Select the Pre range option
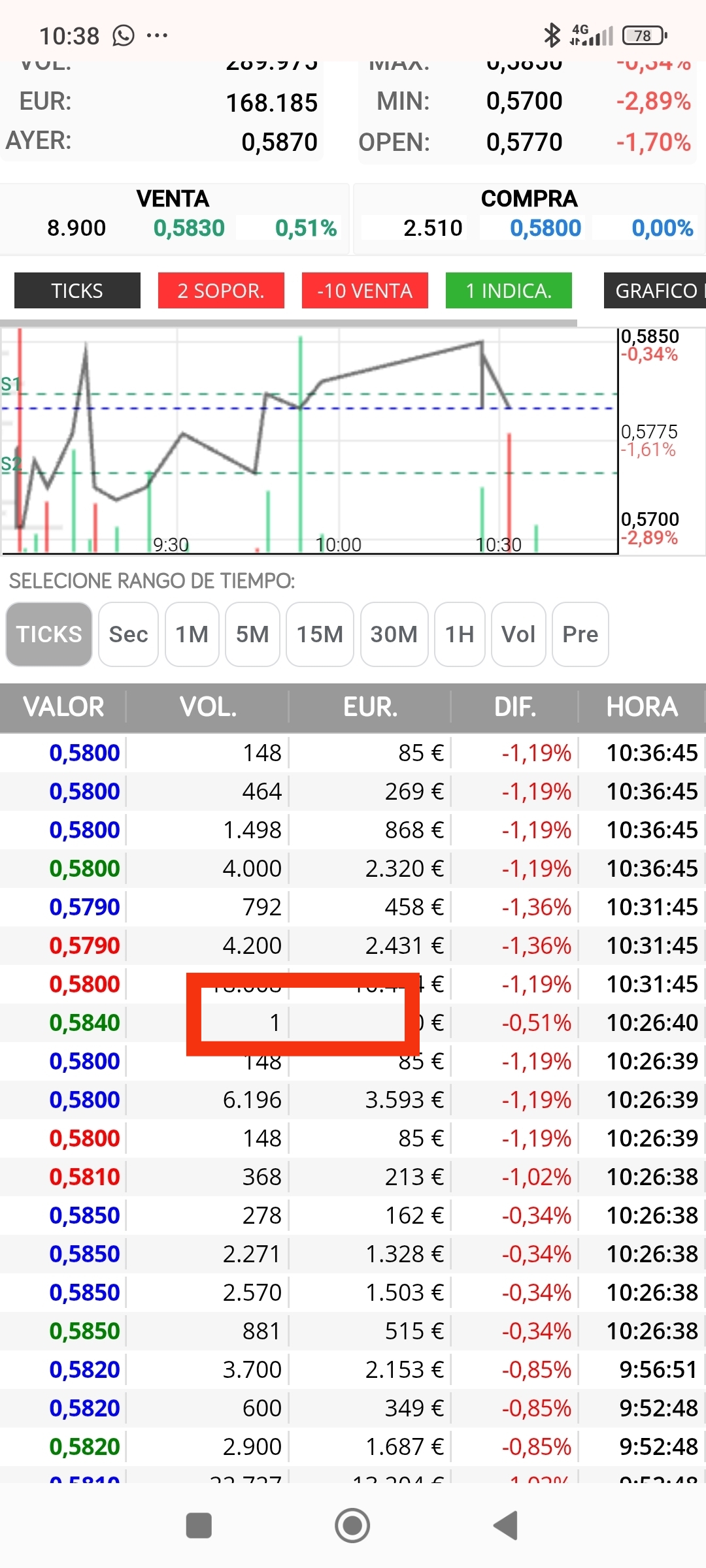706x1568 pixels. coord(580,634)
